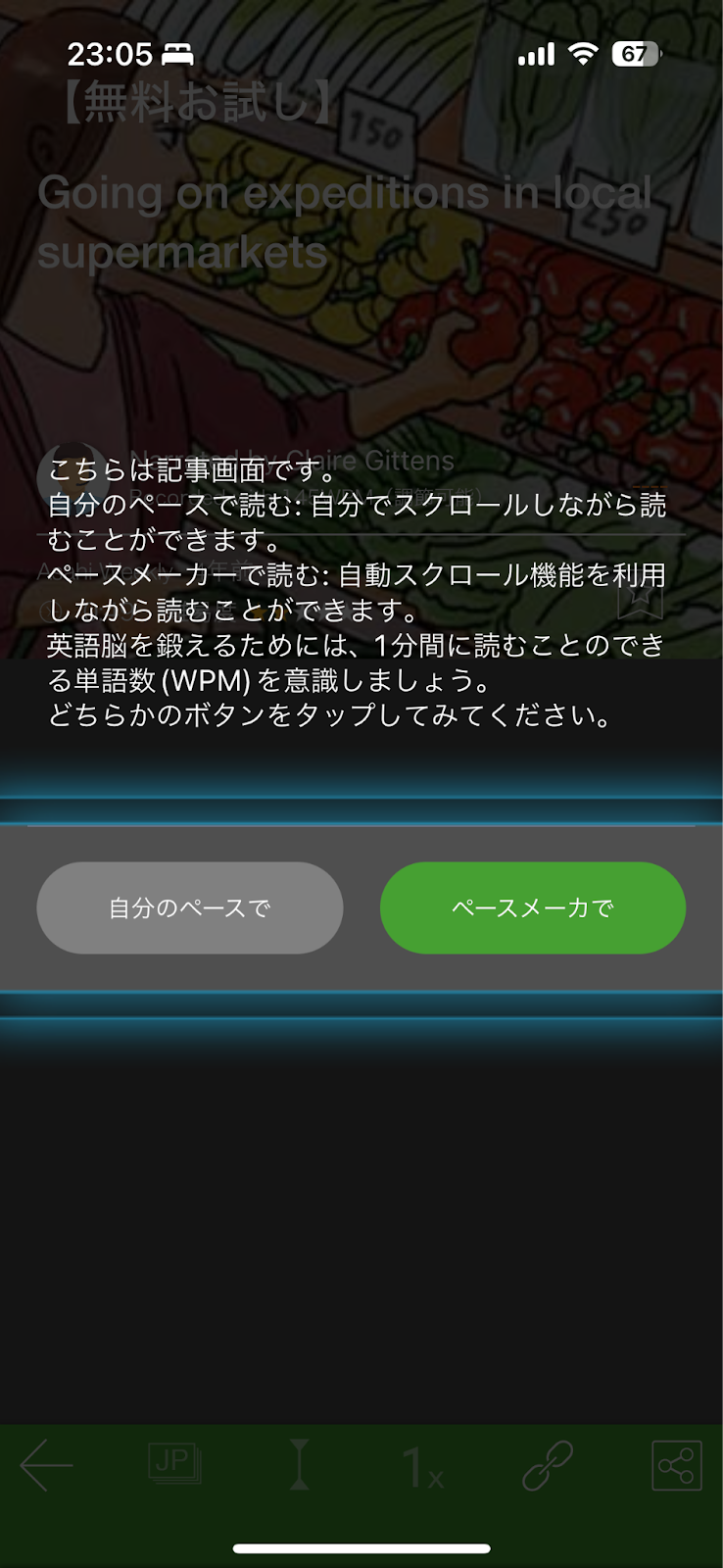Screen dimensions: 723x1568
Task: Select the green ペースメーカで button
Action: (532, 907)
